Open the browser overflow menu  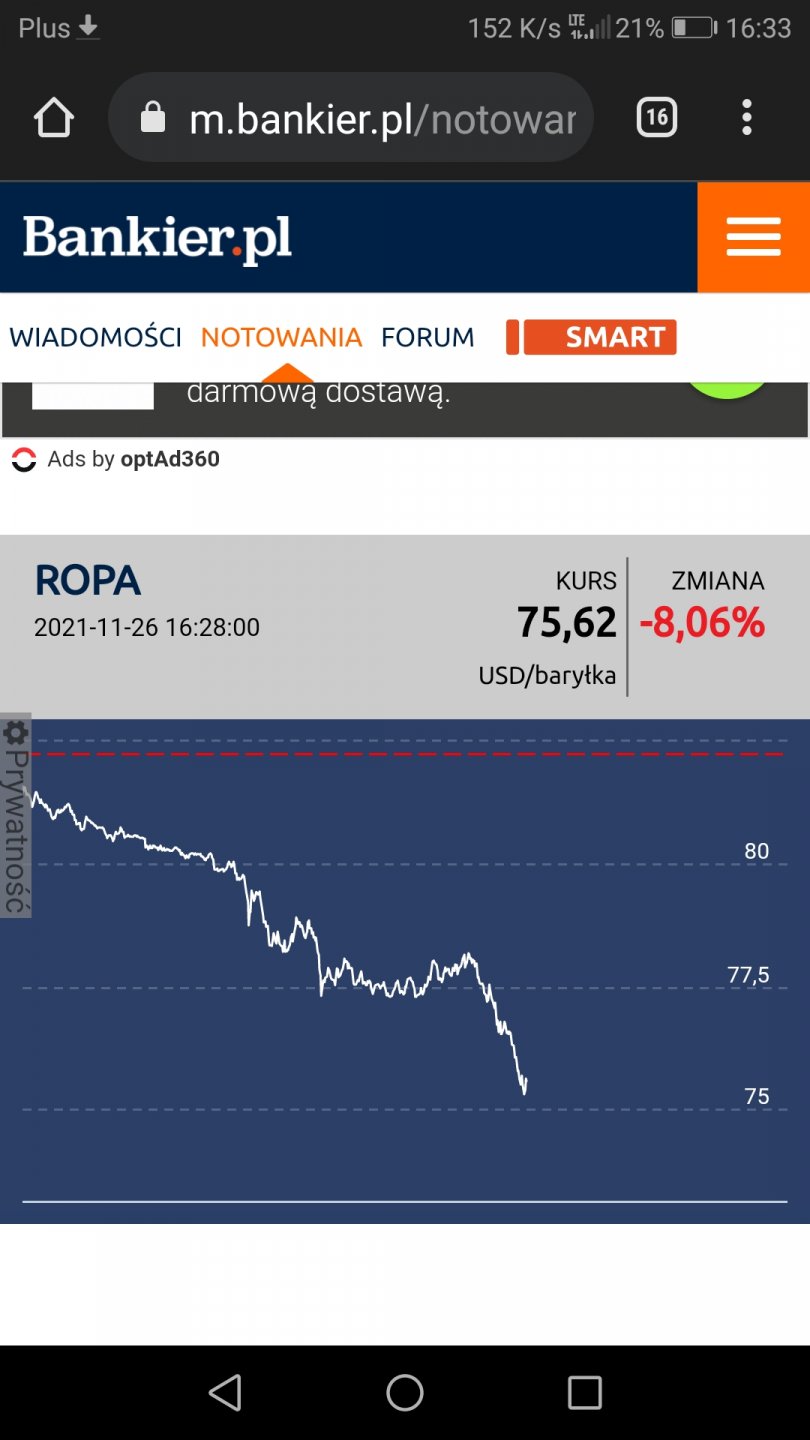tap(746, 118)
